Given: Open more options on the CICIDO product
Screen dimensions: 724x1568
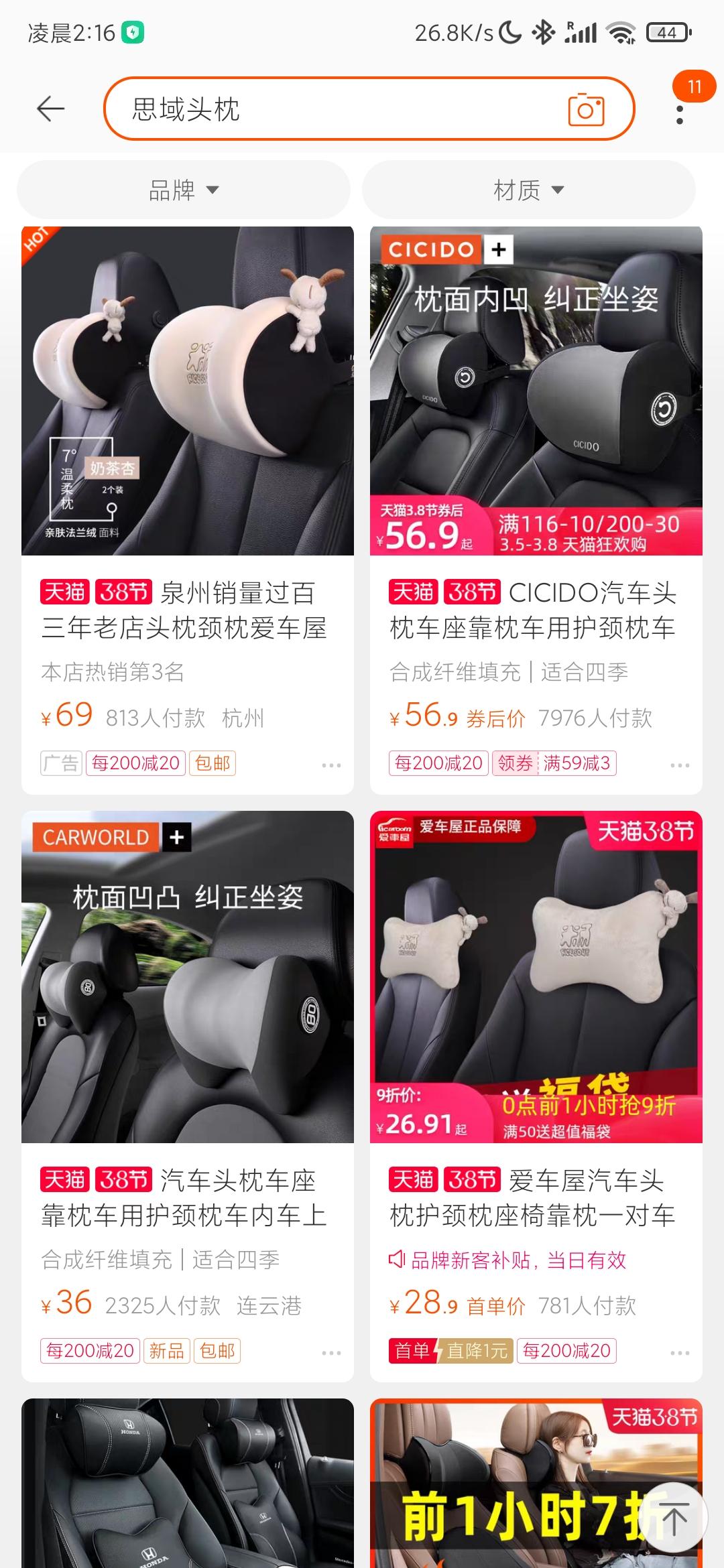Looking at the screenshot, I should (680, 765).
